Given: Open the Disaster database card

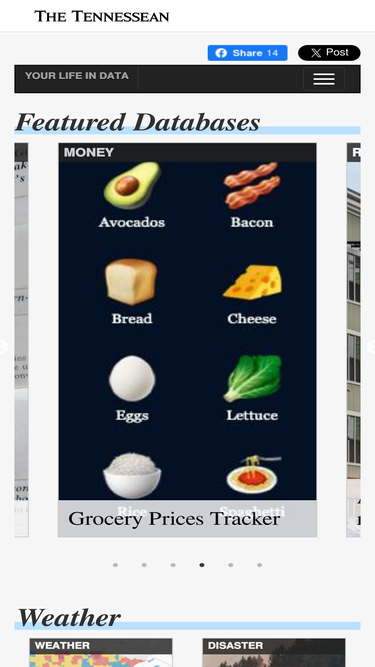Looking at the screenshot, I should (x=274, y=653).
